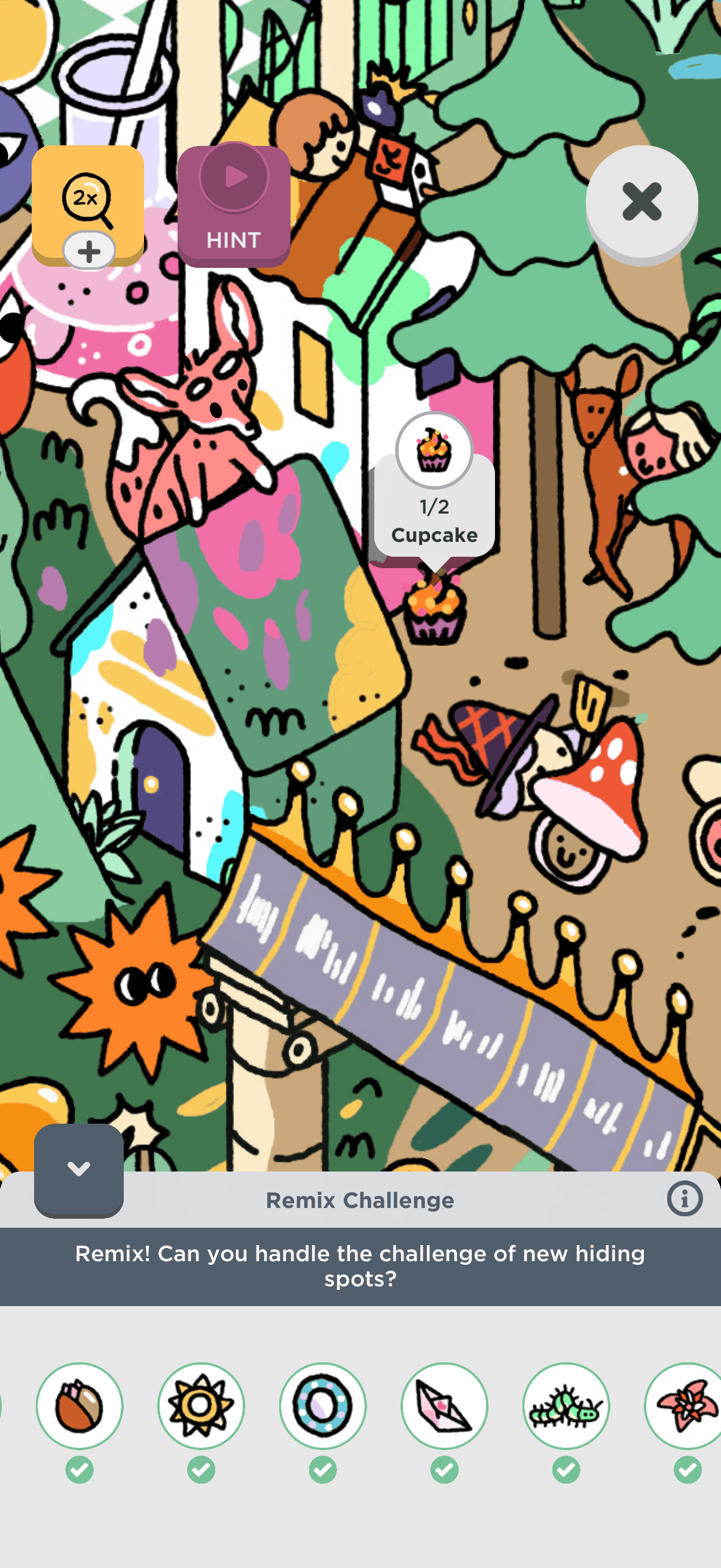Open the Remix Challenge info icon
The width and height of the screenshot is (721, 1568).
click(x=684, y=1199)
